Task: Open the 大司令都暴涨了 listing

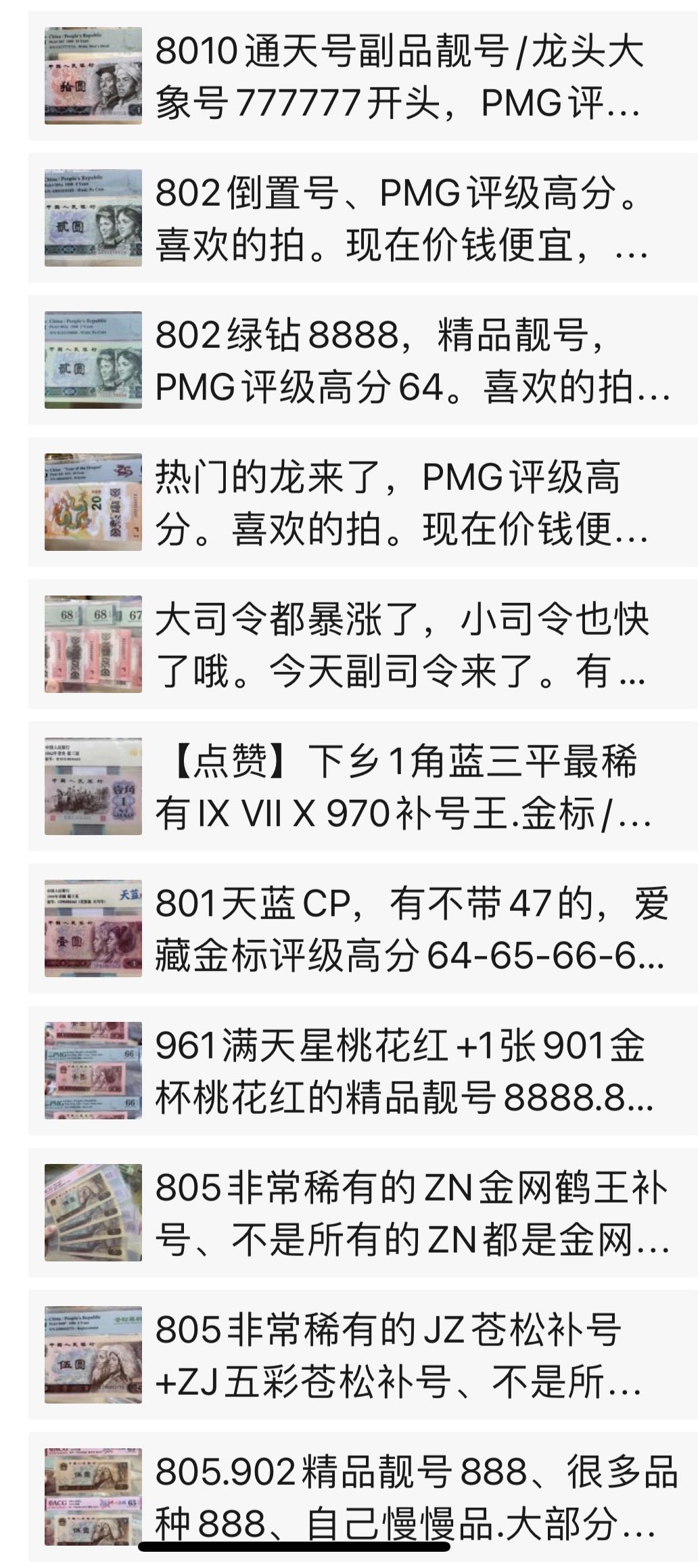Action: point(398,645)
